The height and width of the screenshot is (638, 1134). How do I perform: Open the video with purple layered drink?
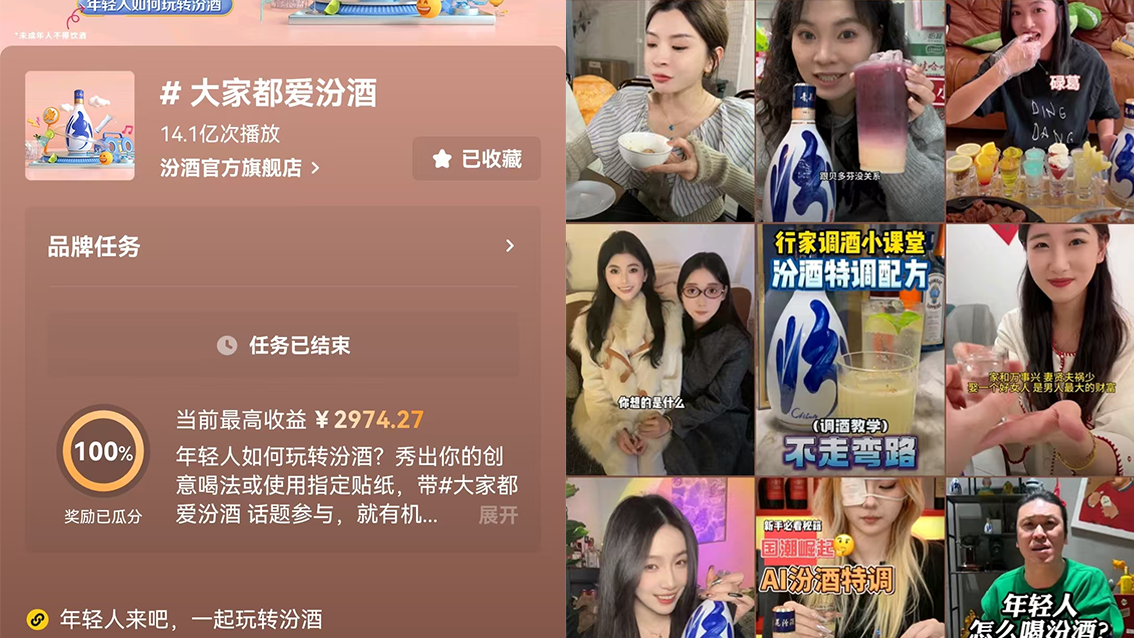850,110
